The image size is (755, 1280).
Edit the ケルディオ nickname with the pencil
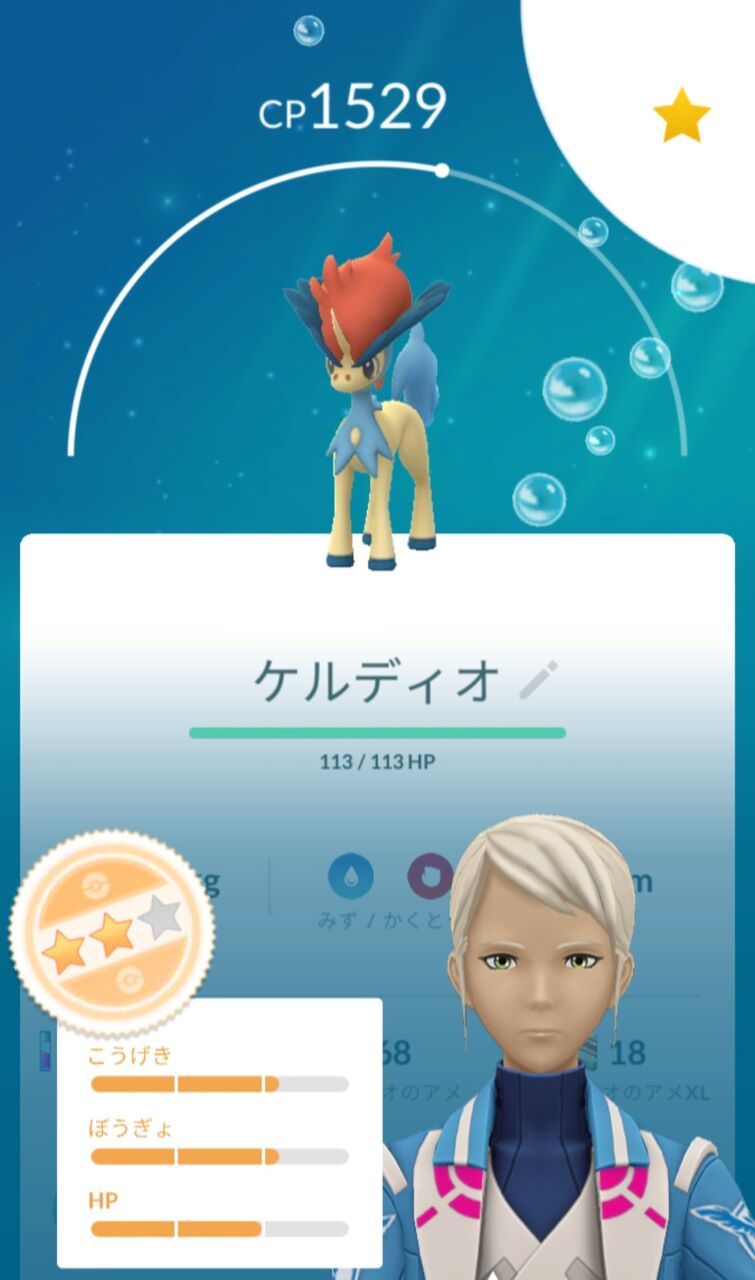(x=539, y=680)
